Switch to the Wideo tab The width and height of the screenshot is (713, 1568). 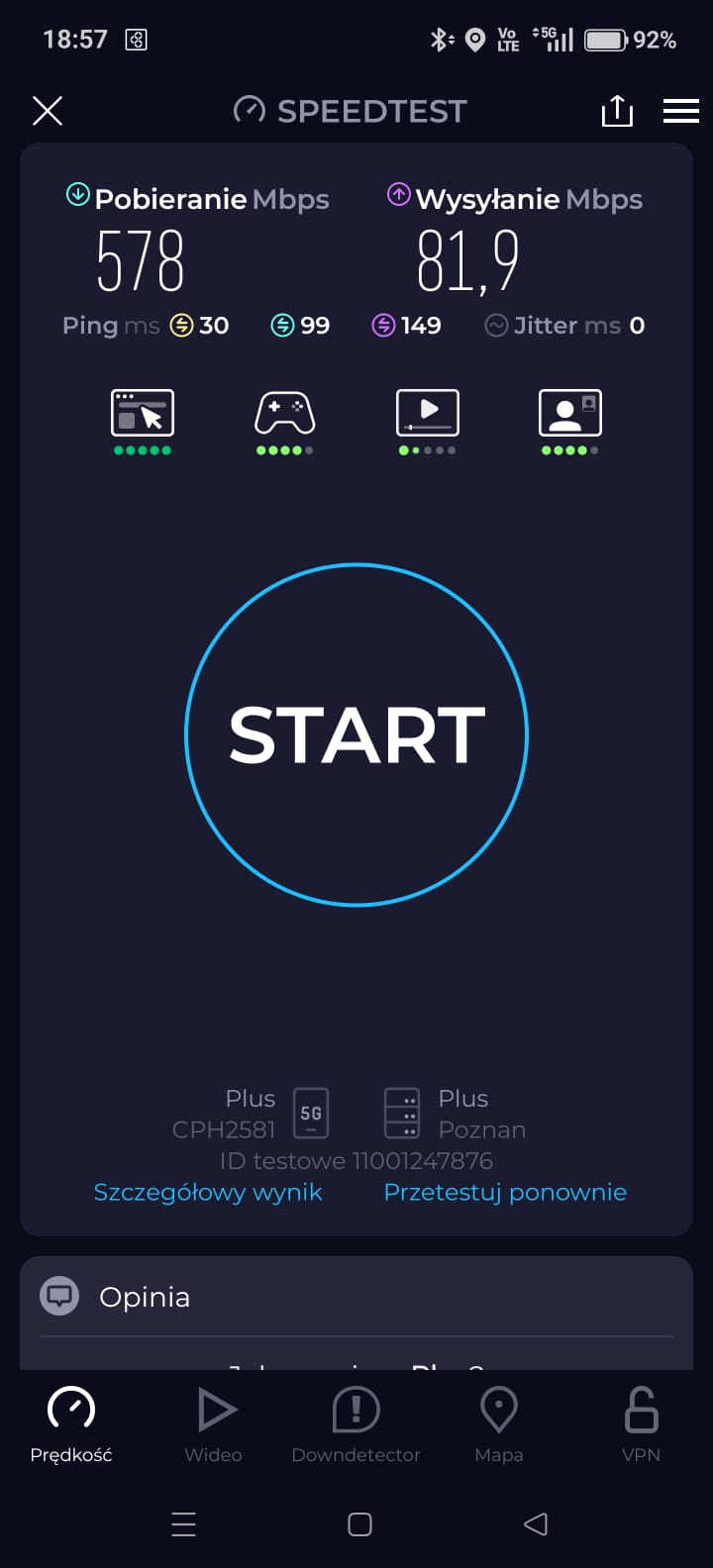(214, 1424)
